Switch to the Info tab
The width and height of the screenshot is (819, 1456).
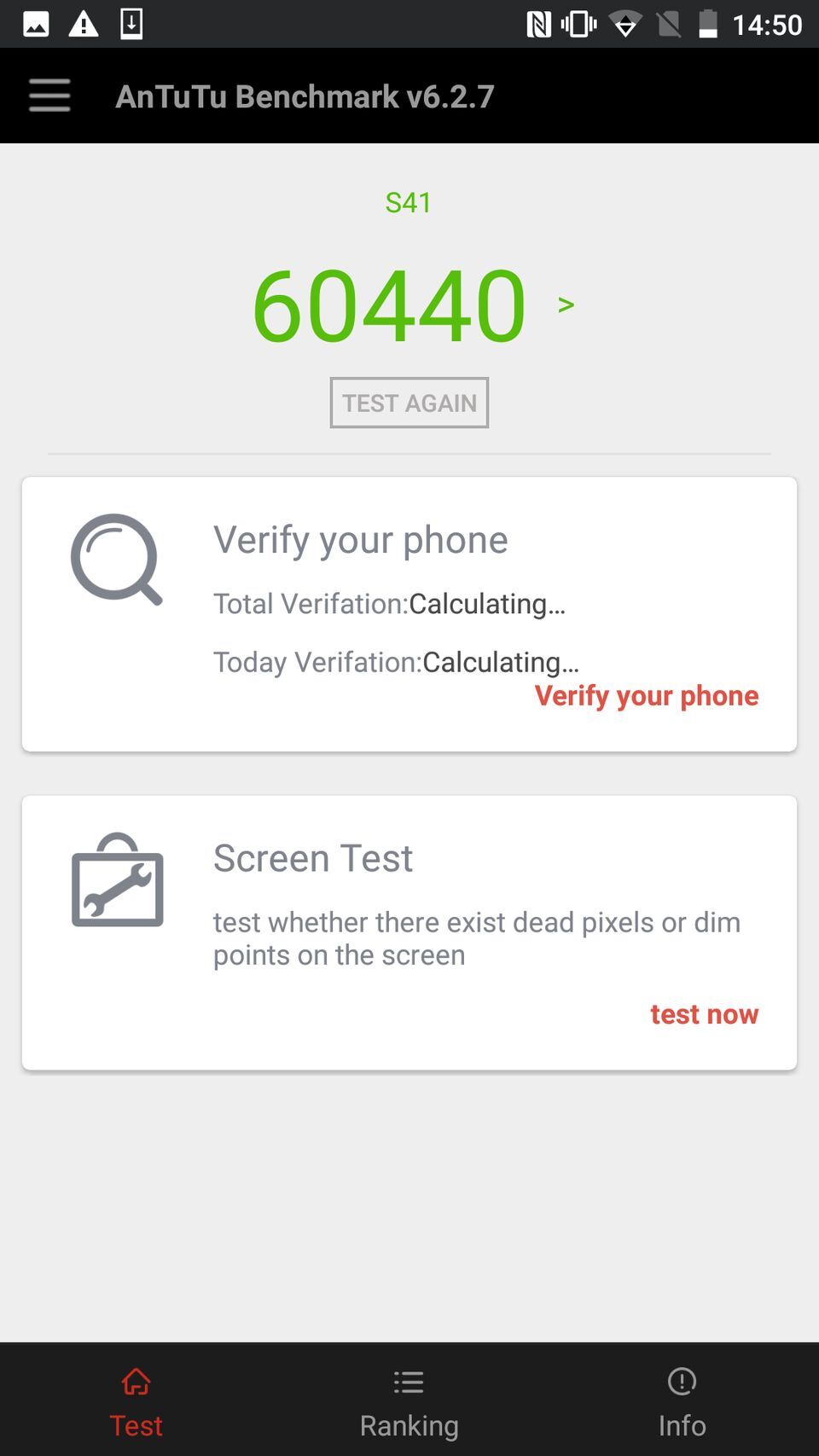tap(682, 1403)
